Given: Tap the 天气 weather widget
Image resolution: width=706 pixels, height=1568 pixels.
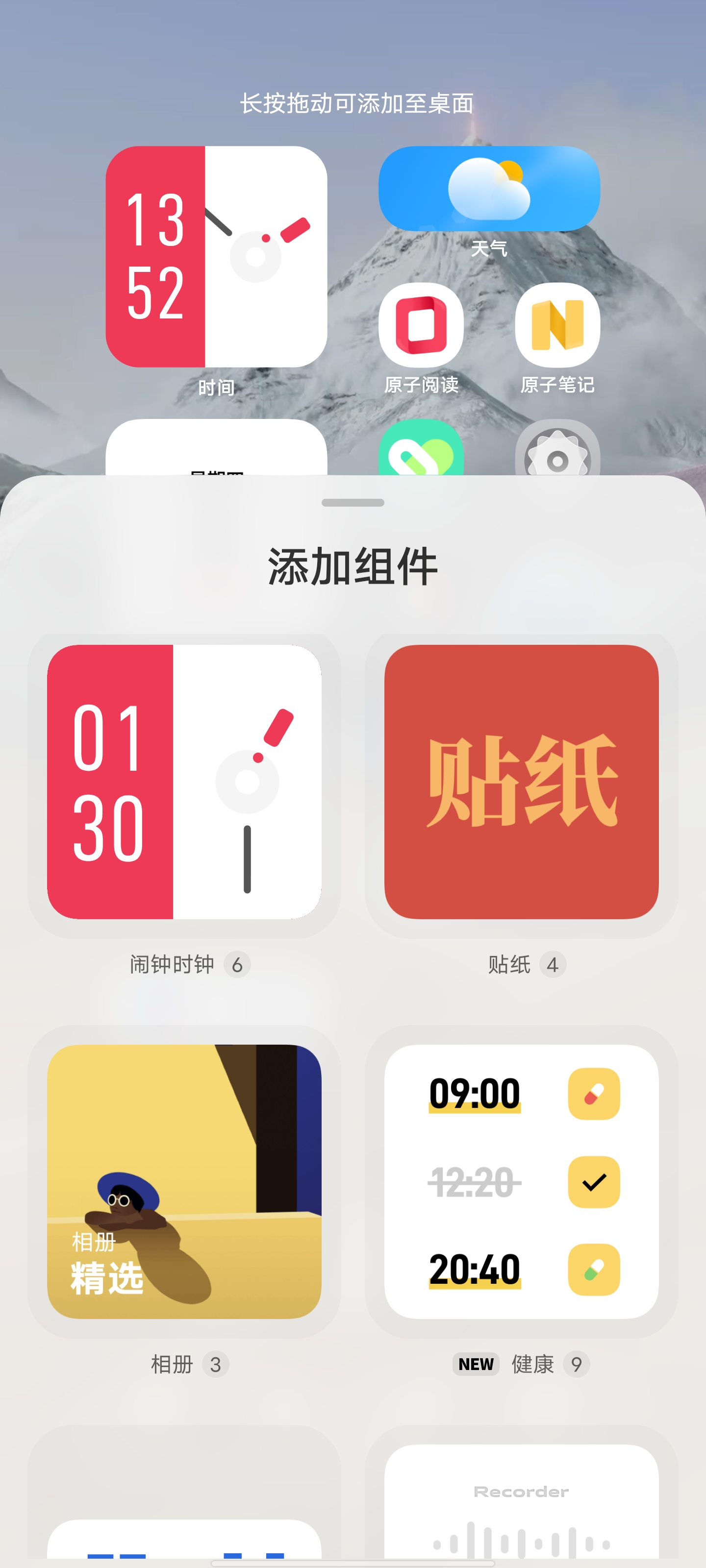Looking at the screenshot, I should [x=489, y=189].
